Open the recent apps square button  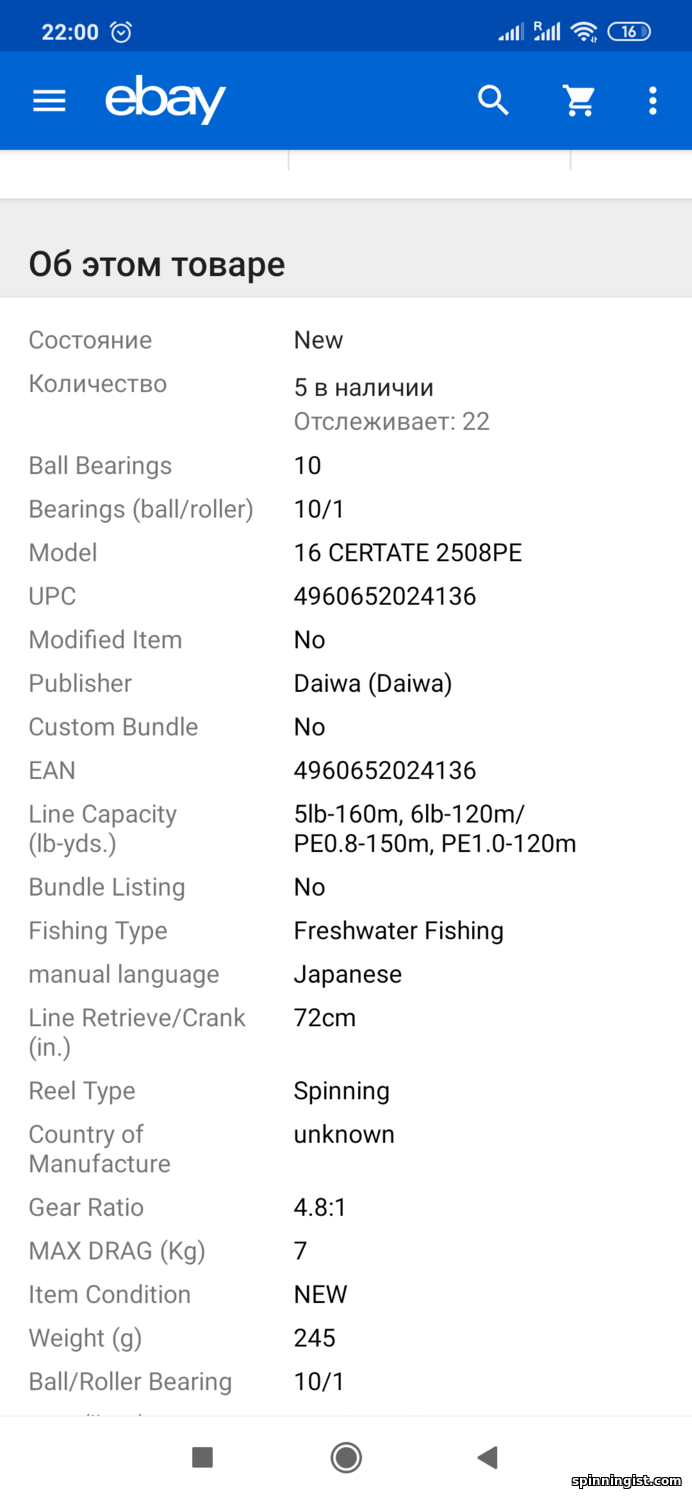pyautogui.click(x=203, y=1457)
